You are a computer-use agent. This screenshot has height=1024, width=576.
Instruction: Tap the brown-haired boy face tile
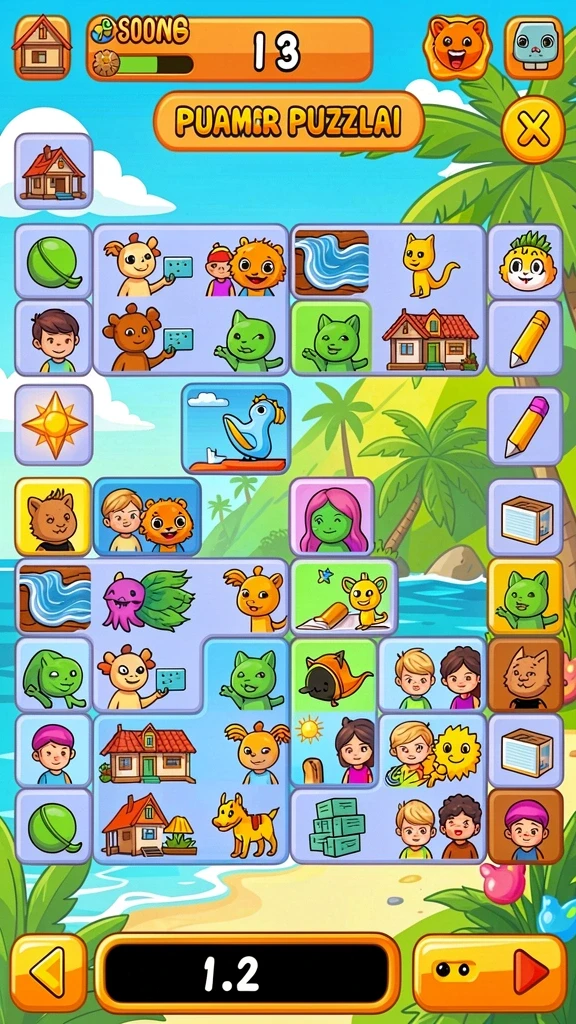point(54,338)
